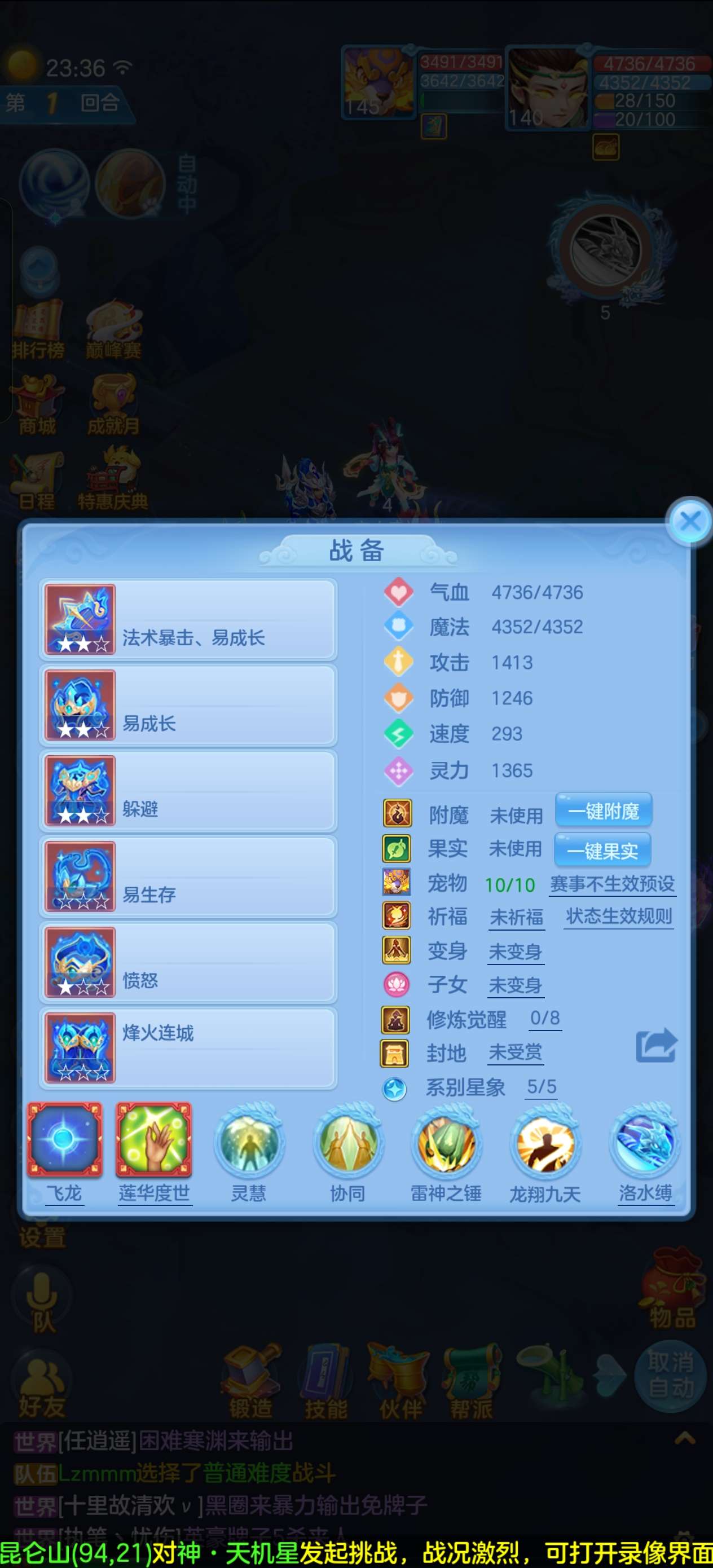Tap 未变身 next to 变身

515,952
